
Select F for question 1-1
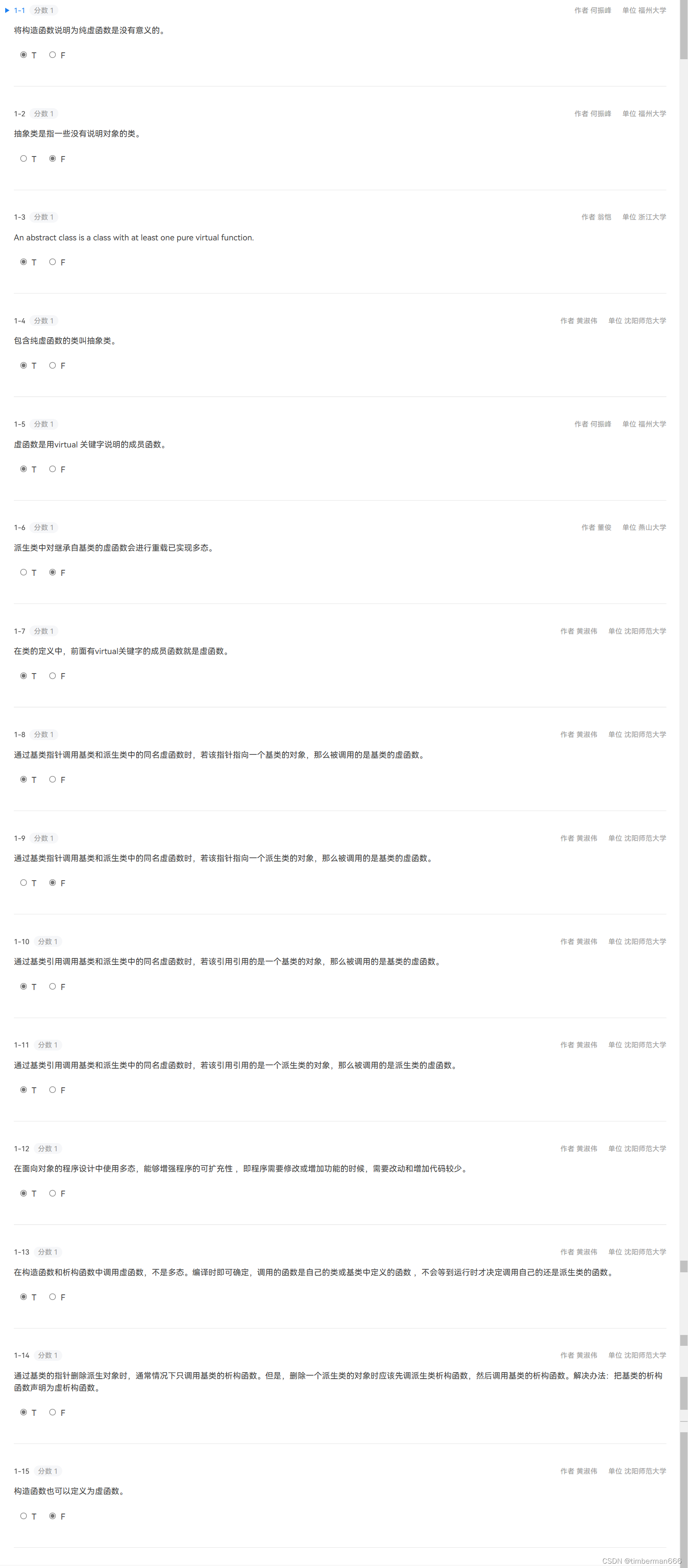[x=52, y=55]
